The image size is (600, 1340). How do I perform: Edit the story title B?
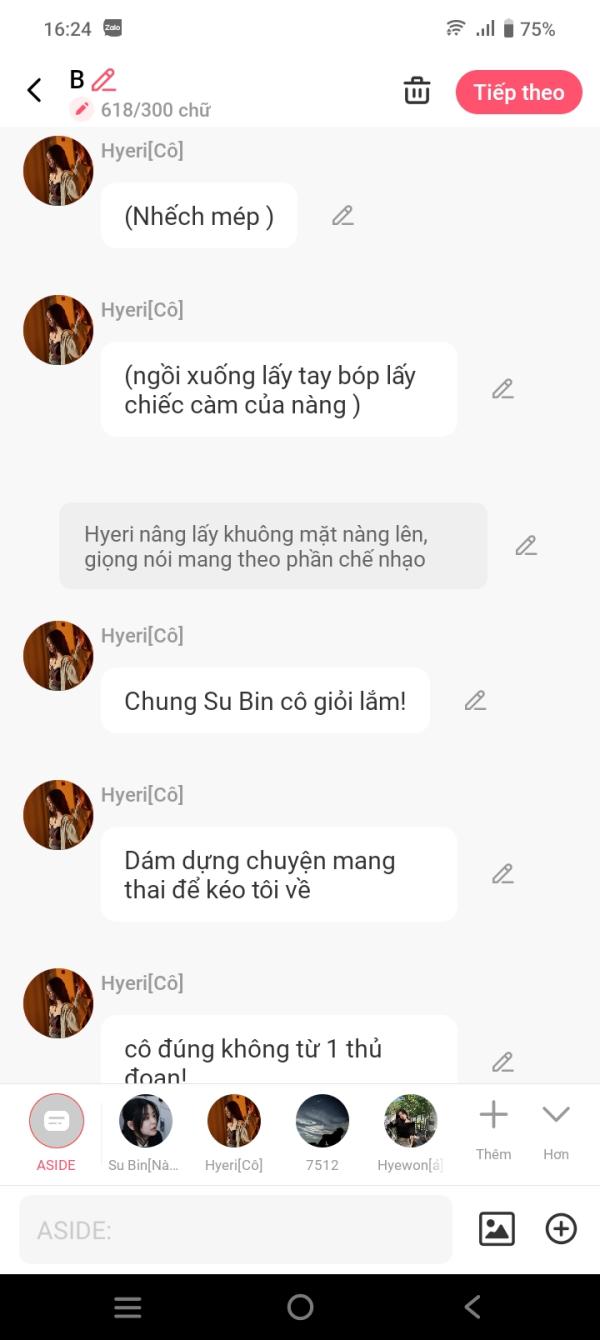click(103, 80)
